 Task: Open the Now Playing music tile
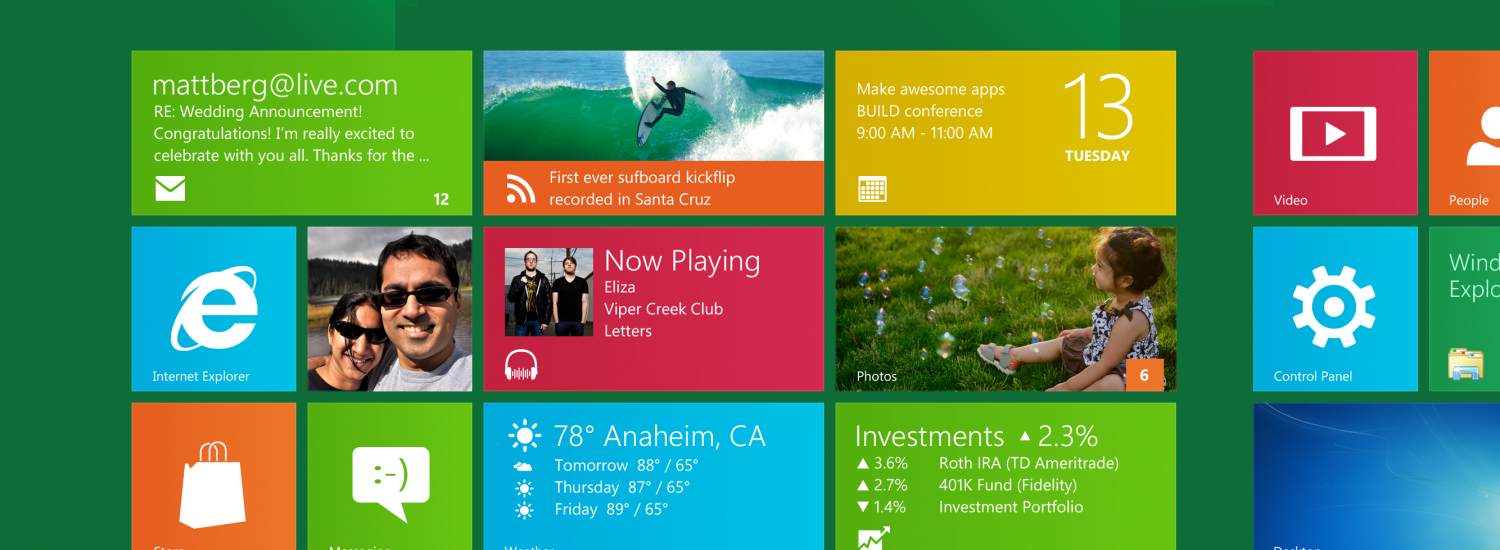(653, 309)
